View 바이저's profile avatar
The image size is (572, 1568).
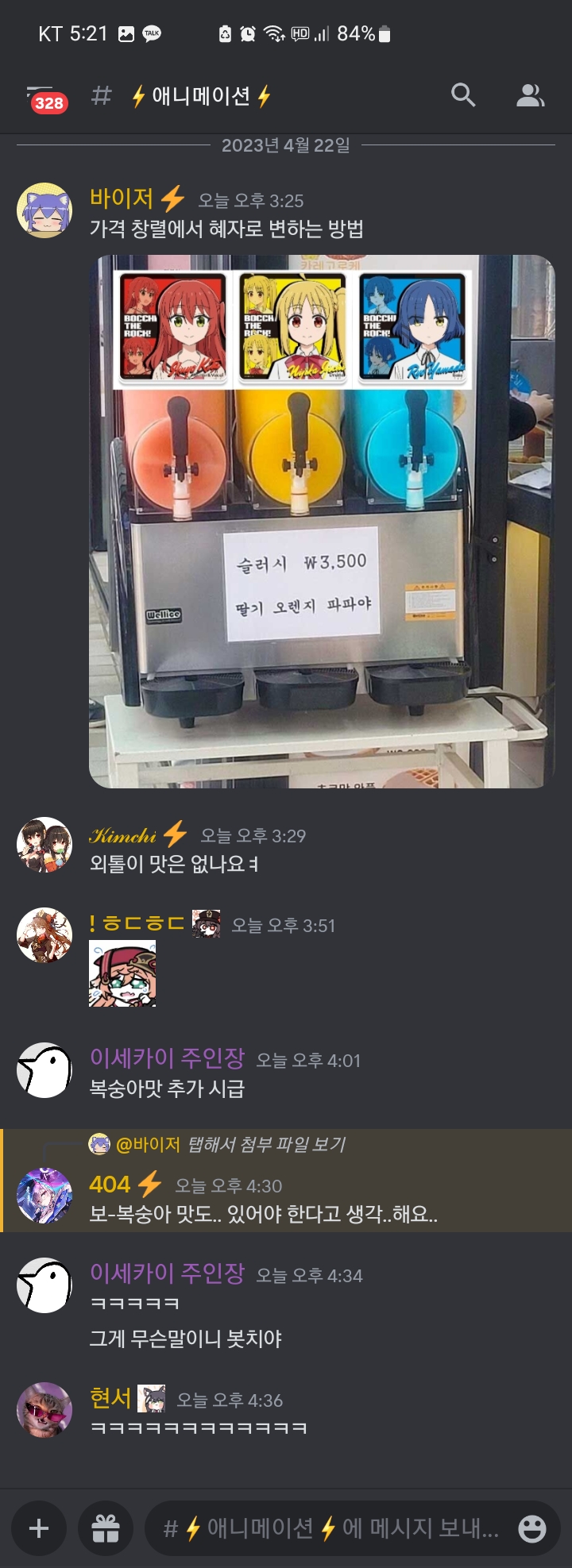44,210
